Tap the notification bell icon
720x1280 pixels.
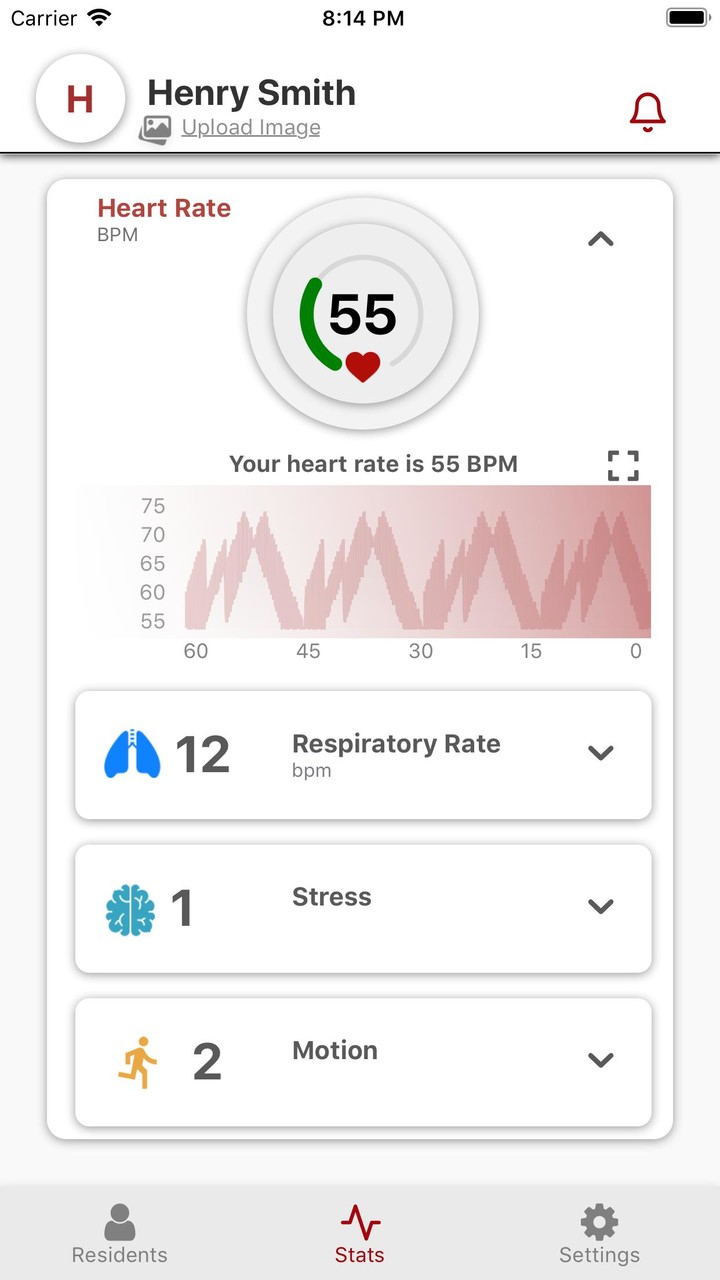[x=647, y=110]
